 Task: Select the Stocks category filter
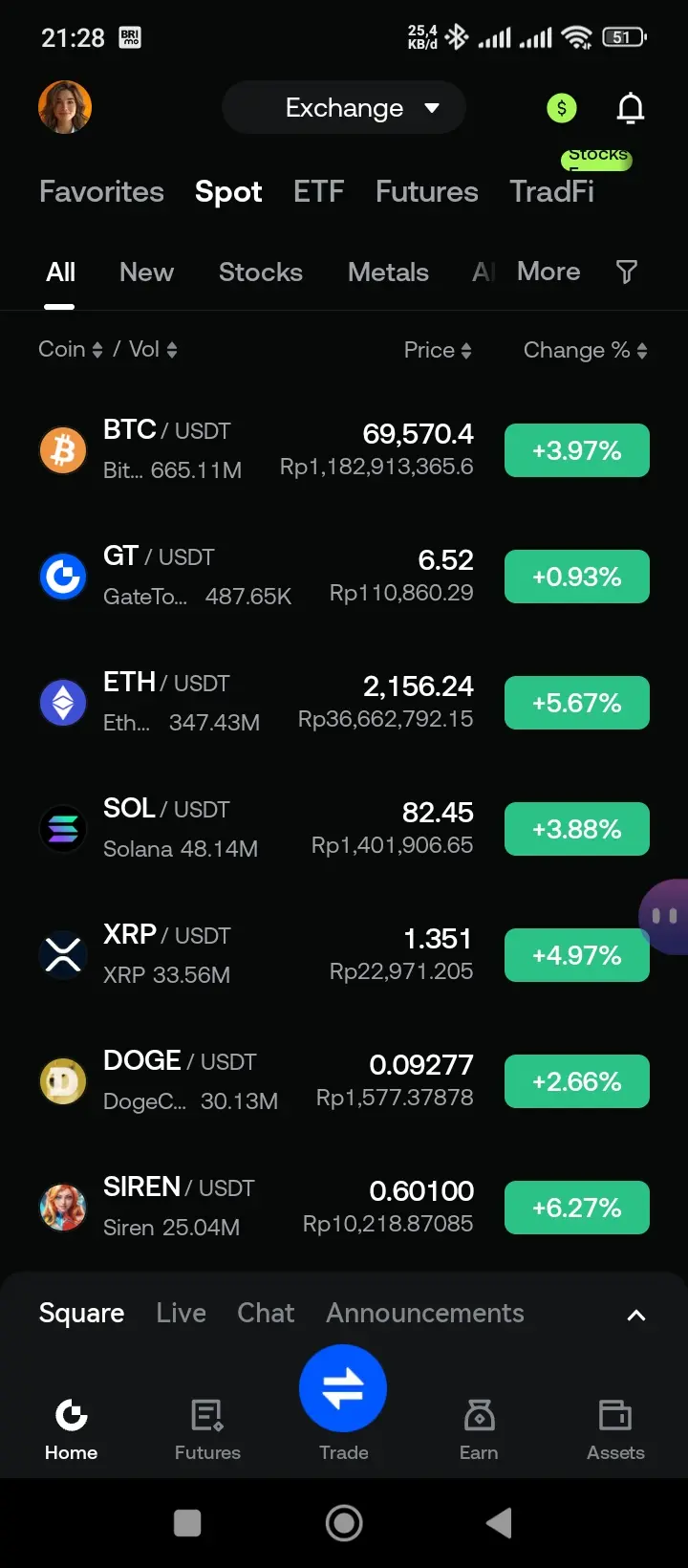[x=260, y=272]
